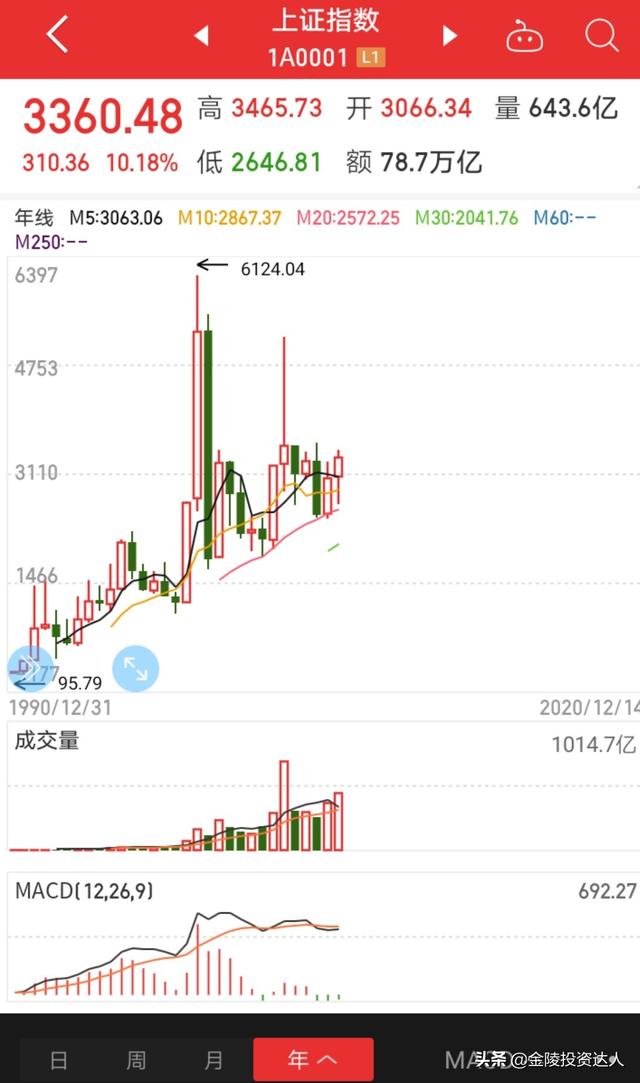Switch to the 日 daily chart tab

(59, 1059)
